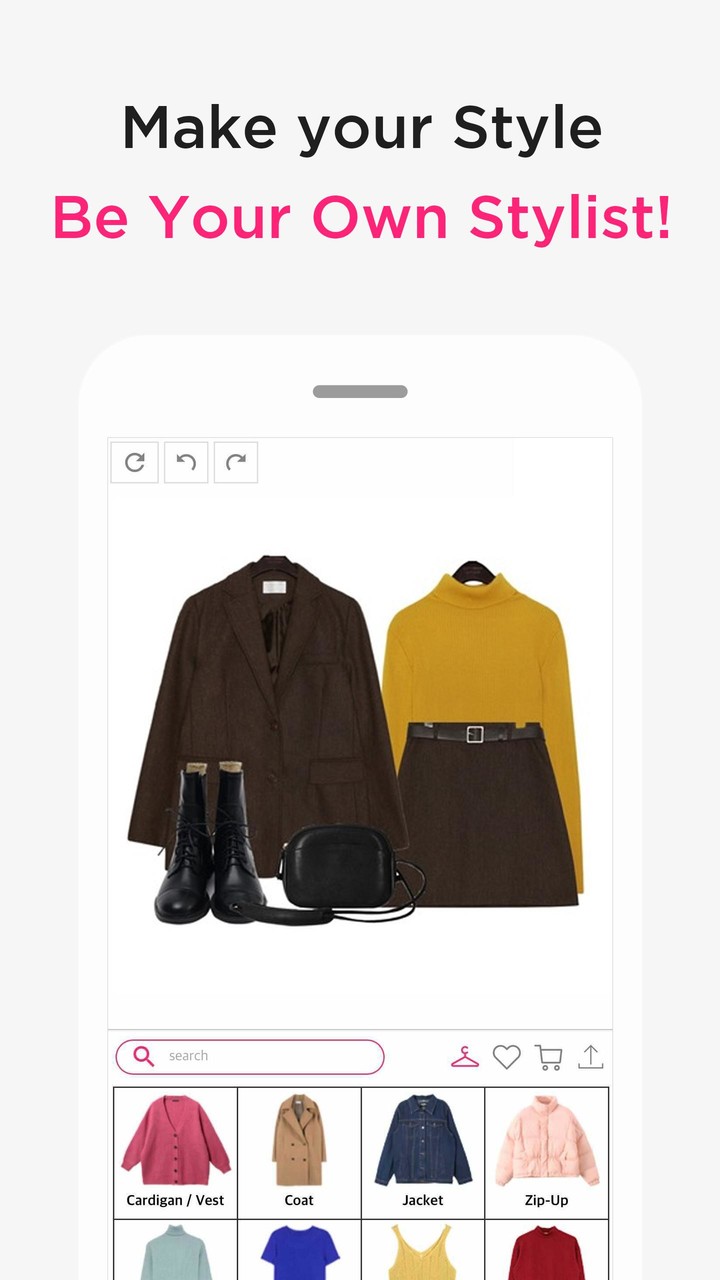Select the blue t-shirt thumbnail

pyautogui.click(x=299, y=1255)
